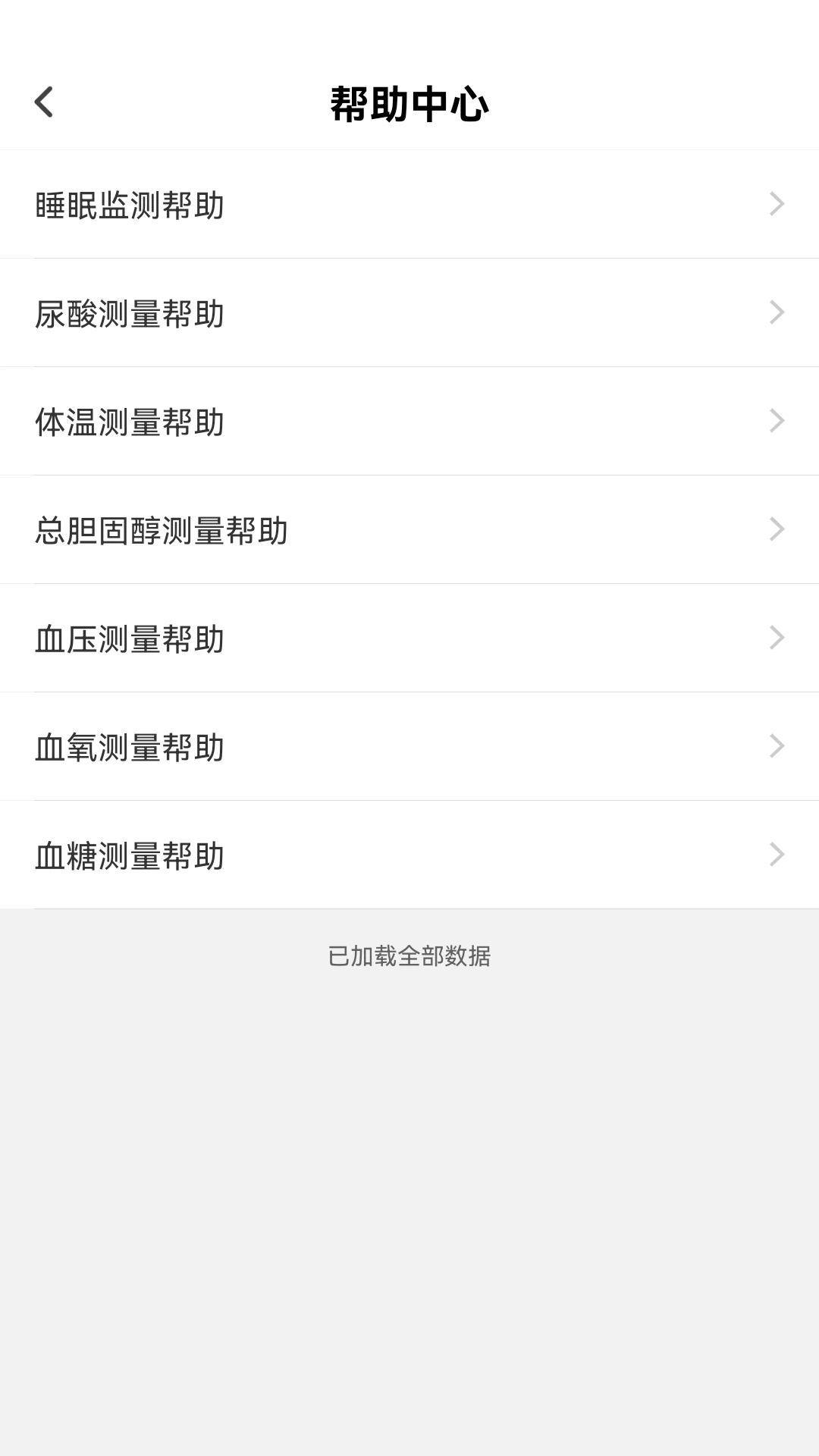Click the chevron beside 血压测量帮助
The width and height of the screenshot is (819, 1456).
[x=775, y=638]
